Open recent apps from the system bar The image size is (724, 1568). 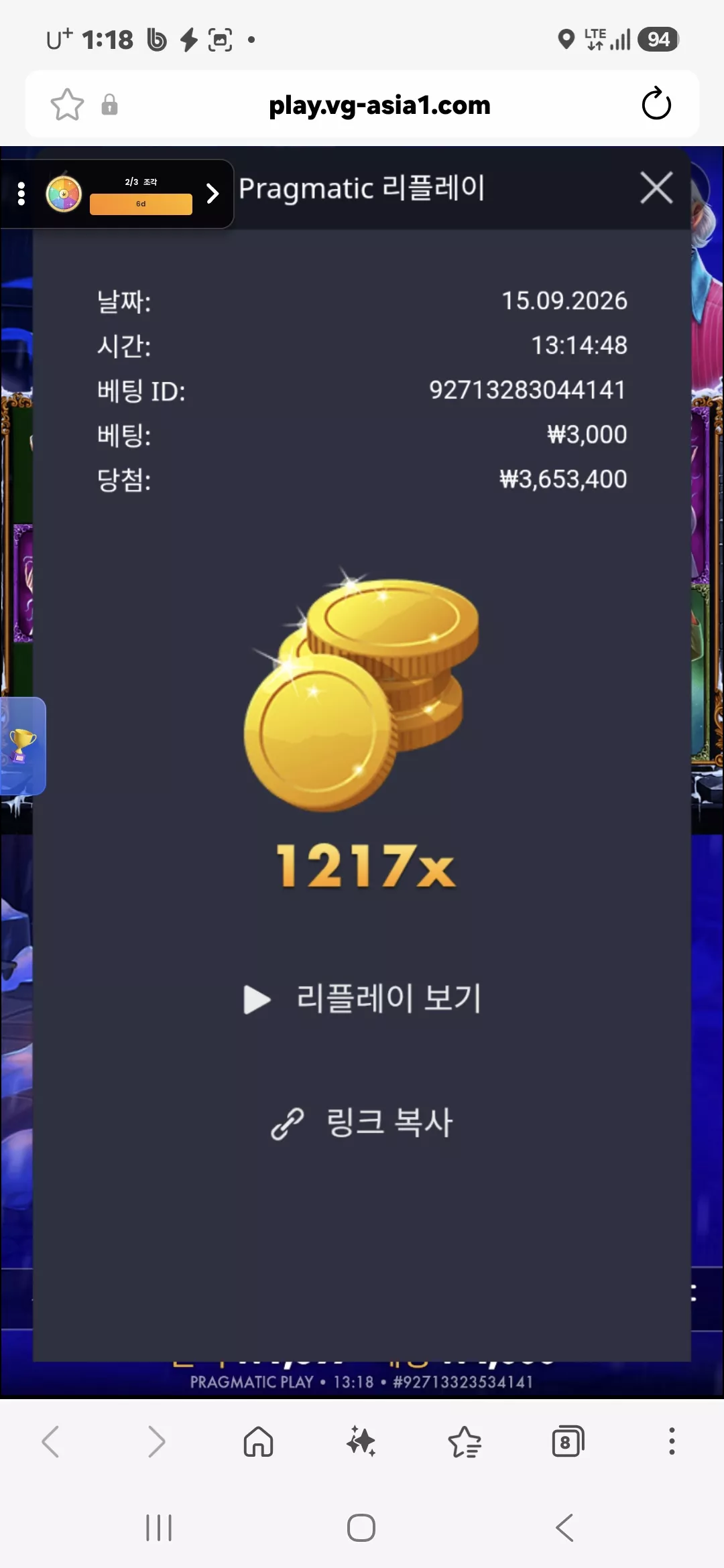point(159,1528)
